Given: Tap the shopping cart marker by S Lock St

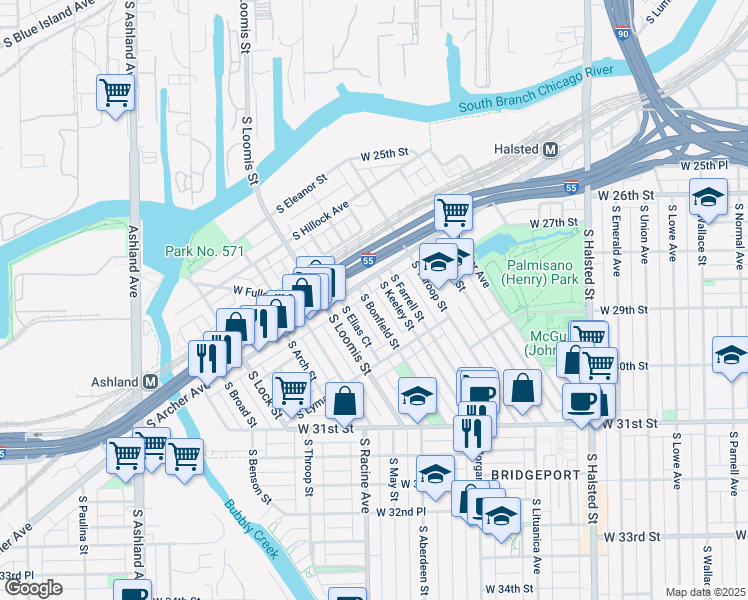Looking at the screenshot, I should tap(291, 389).
